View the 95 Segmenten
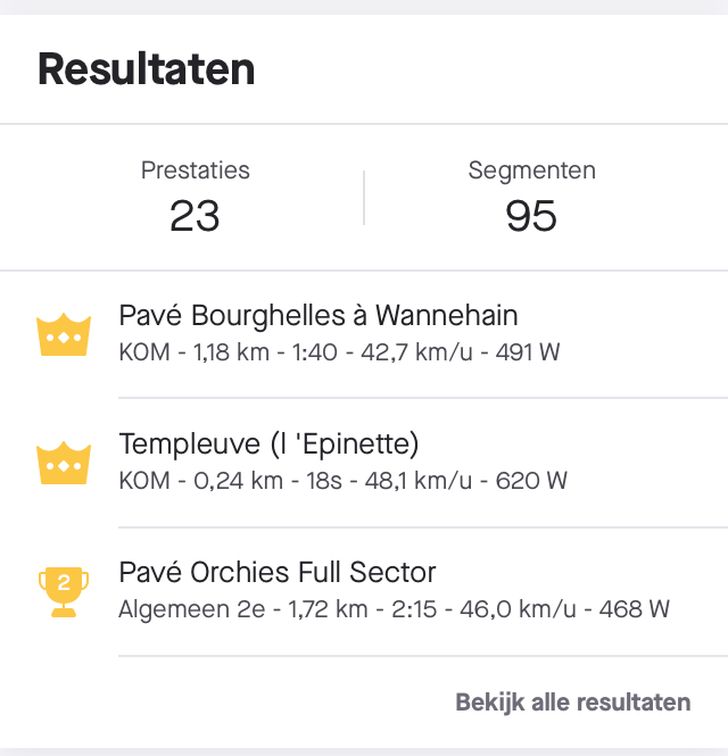Screen dimensions: 728x756 pyautogui.click(x=531, y=198)
